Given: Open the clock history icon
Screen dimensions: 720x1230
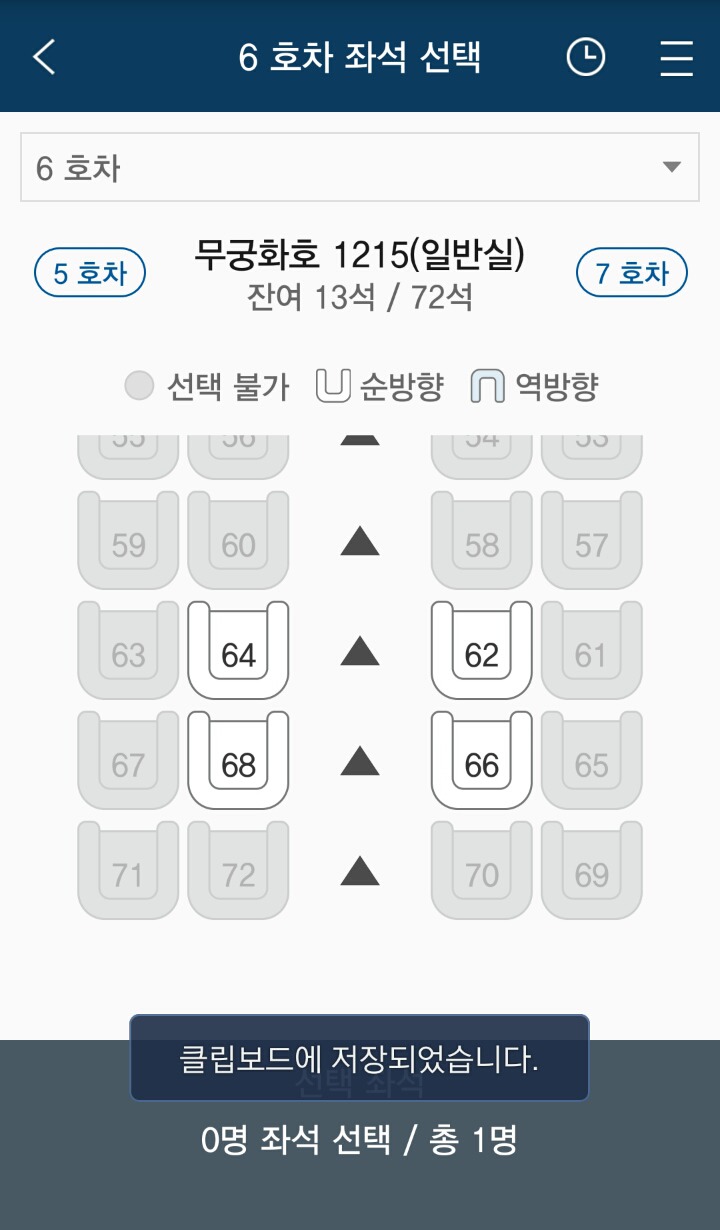Looking at the screenshot, I should [x=586, y=57].
